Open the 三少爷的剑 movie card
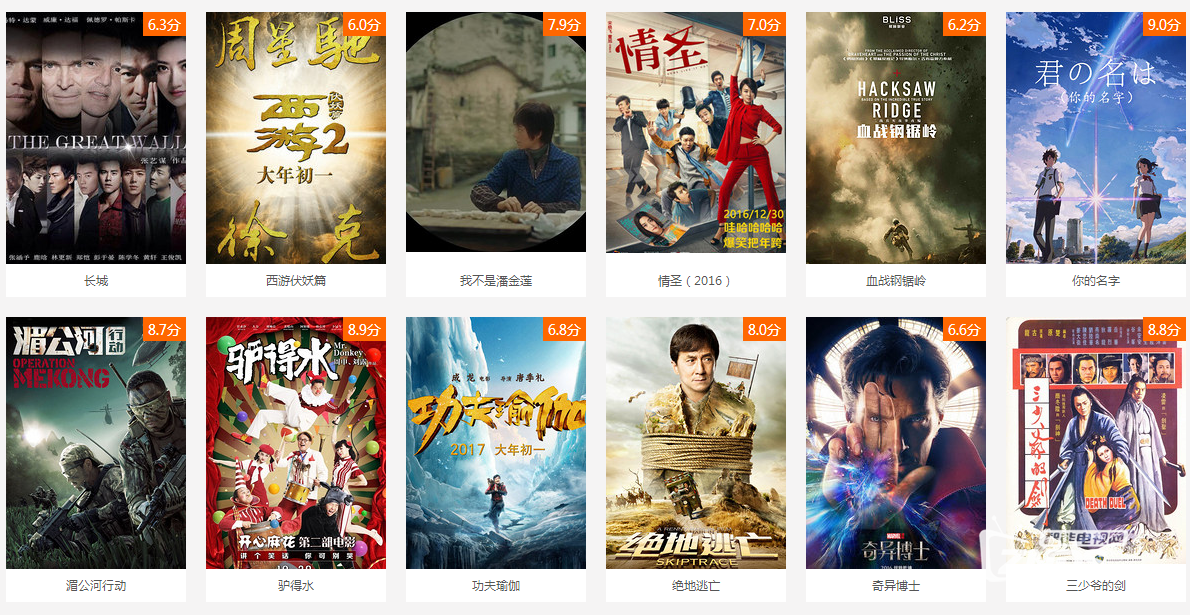1190x615 pixels. point(1096,445)
